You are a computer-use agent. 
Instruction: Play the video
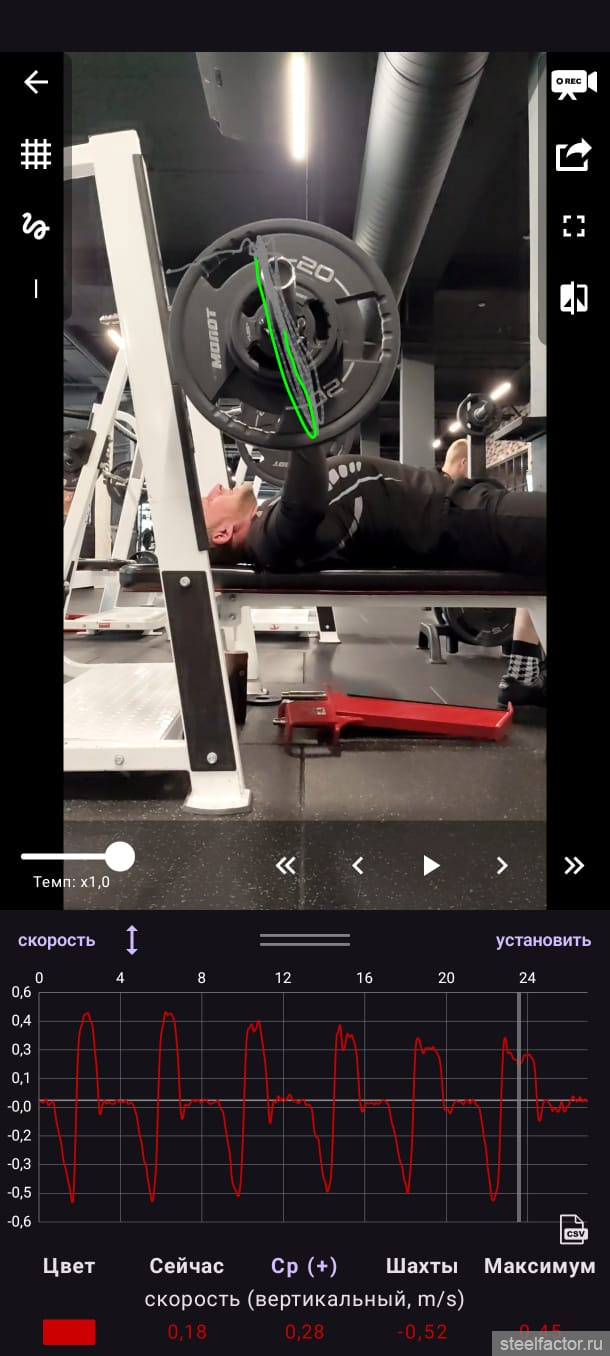tap(431, 865)
